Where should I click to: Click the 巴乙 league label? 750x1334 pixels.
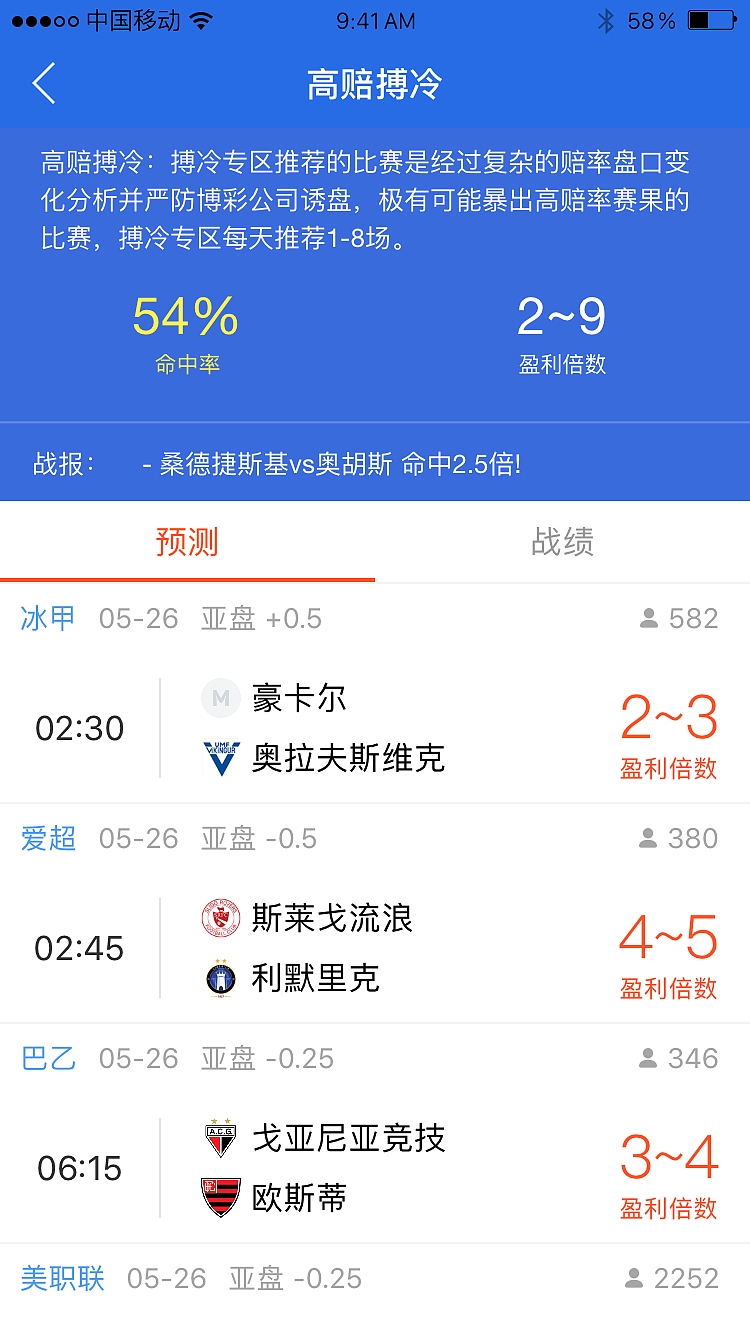click(47, 1057)
